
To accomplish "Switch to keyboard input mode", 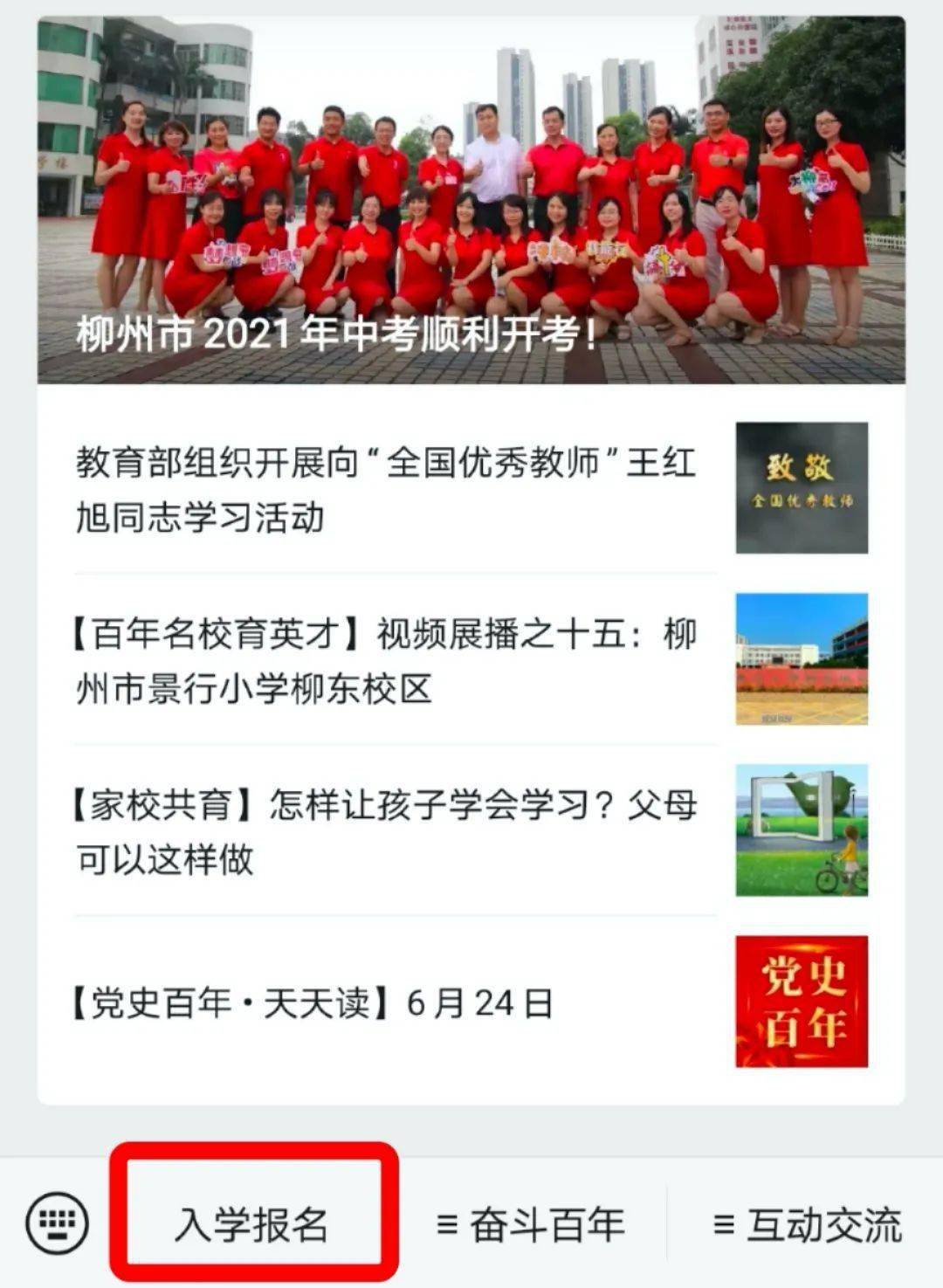I will pos(57,1223).
